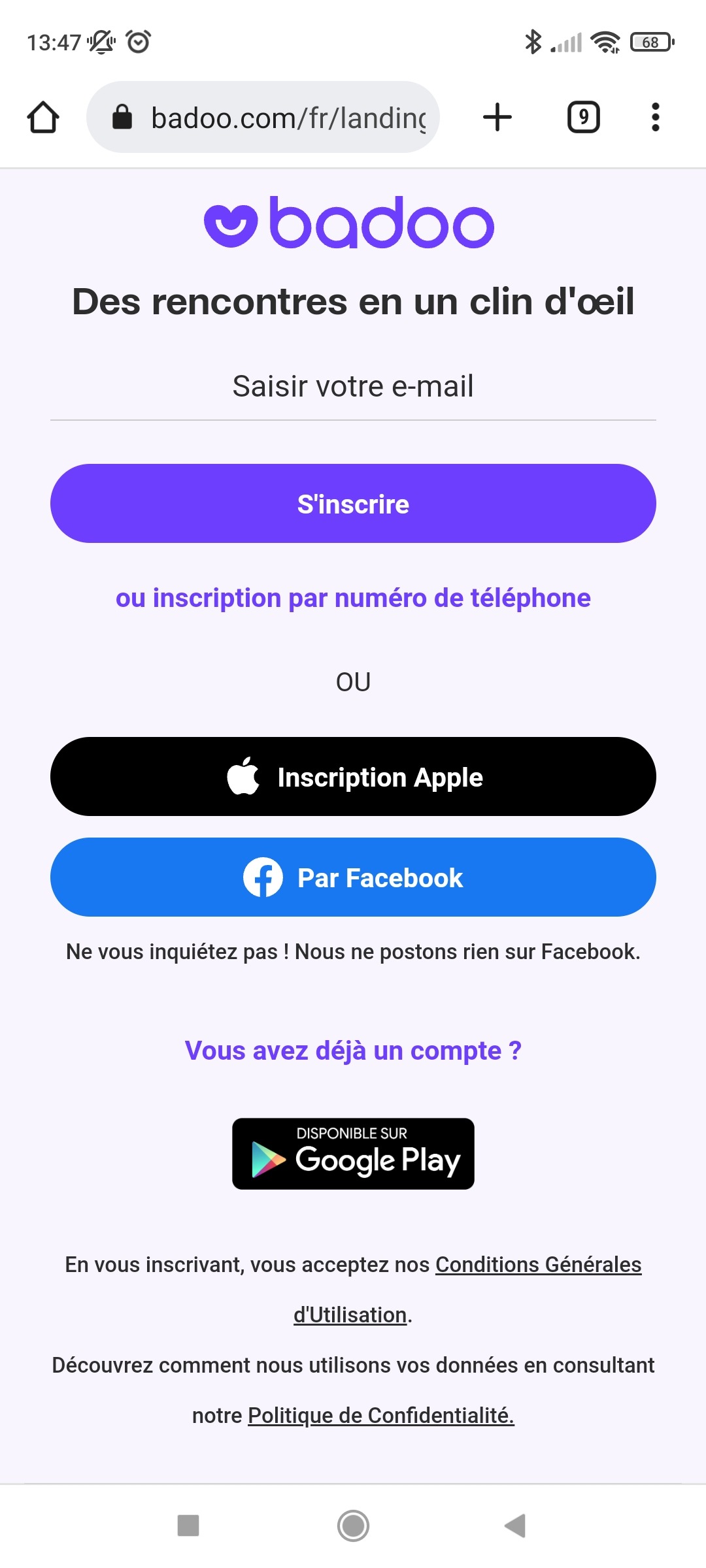Tap the badoo.com address bar
Screen dimensions: 706x1568
[263, 118]
